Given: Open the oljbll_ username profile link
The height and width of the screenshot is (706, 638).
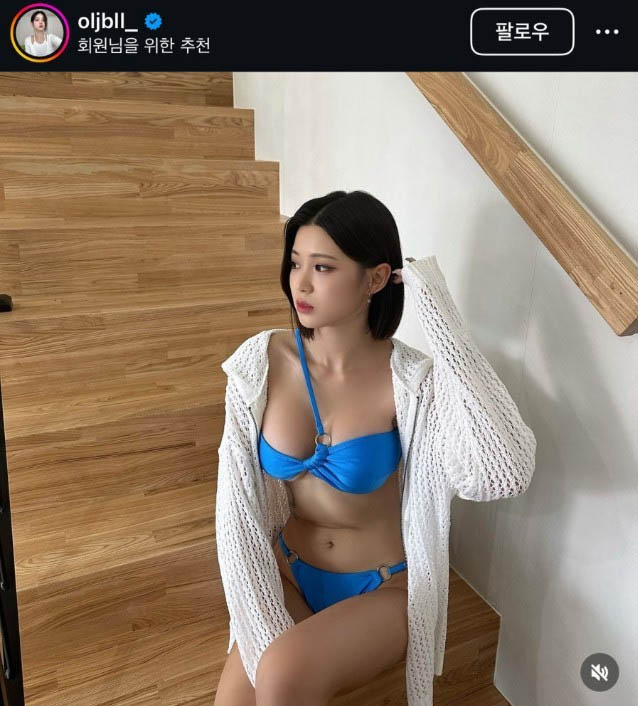Looking at the screenshot, I should [x=111, y=21].
